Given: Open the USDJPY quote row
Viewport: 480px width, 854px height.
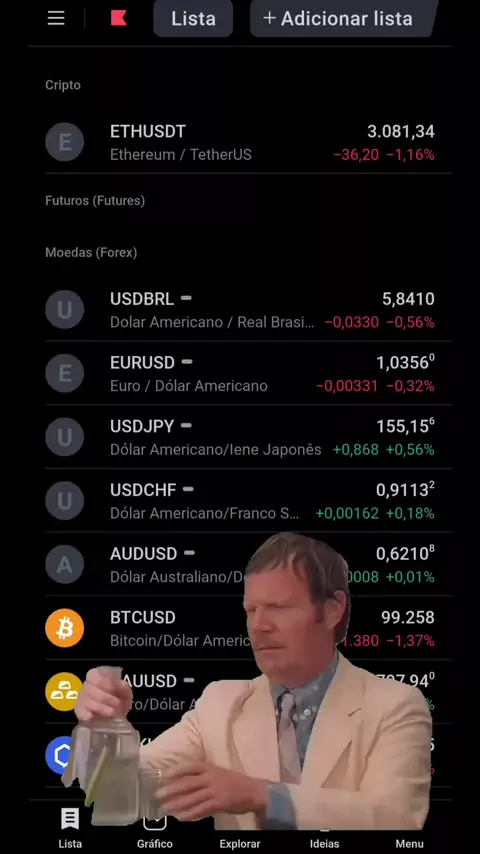Looking at the screenshot, I should point(240,437).
